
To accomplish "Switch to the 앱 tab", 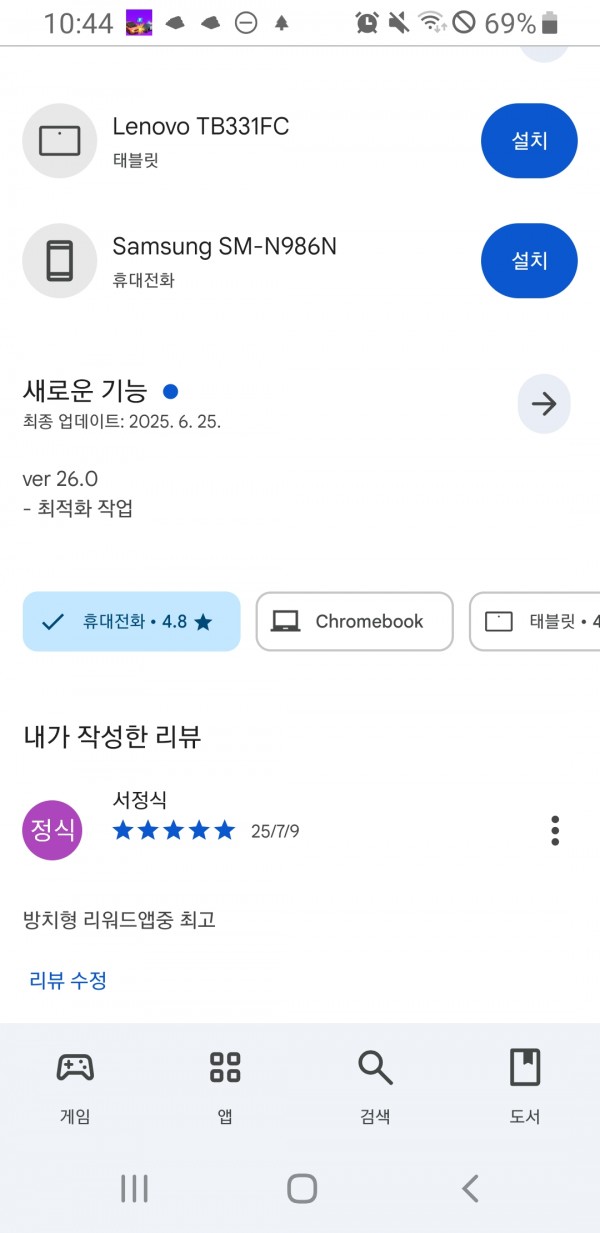I will pos(225,1087).
